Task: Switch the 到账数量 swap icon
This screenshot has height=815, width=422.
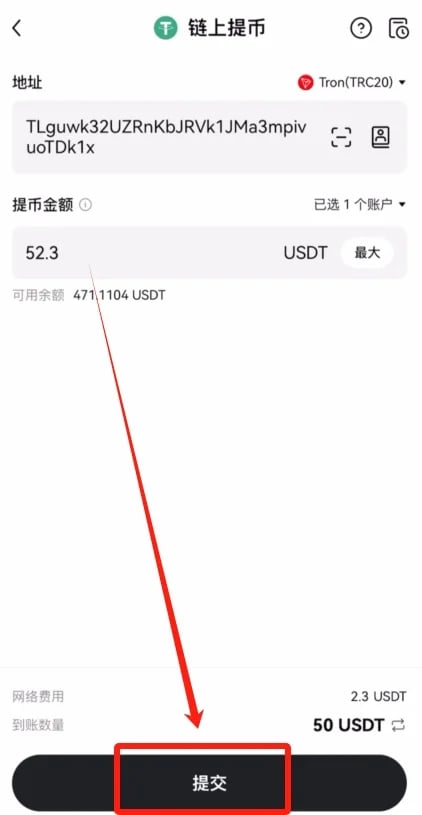Action: click(399, 725)
